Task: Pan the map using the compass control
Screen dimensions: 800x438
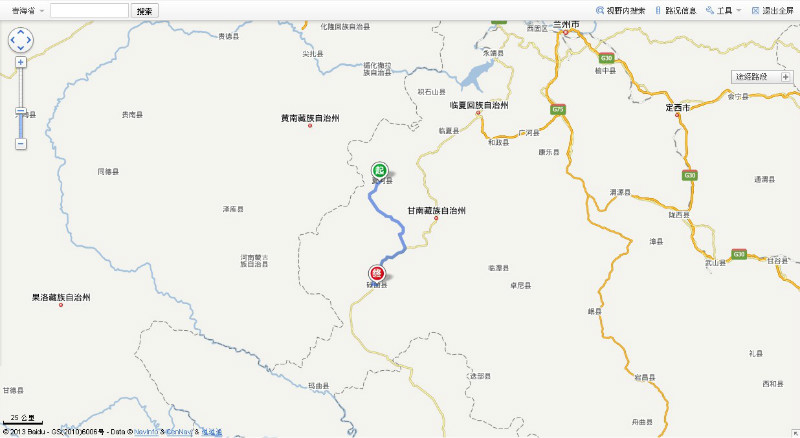Action: pos(20,40)
